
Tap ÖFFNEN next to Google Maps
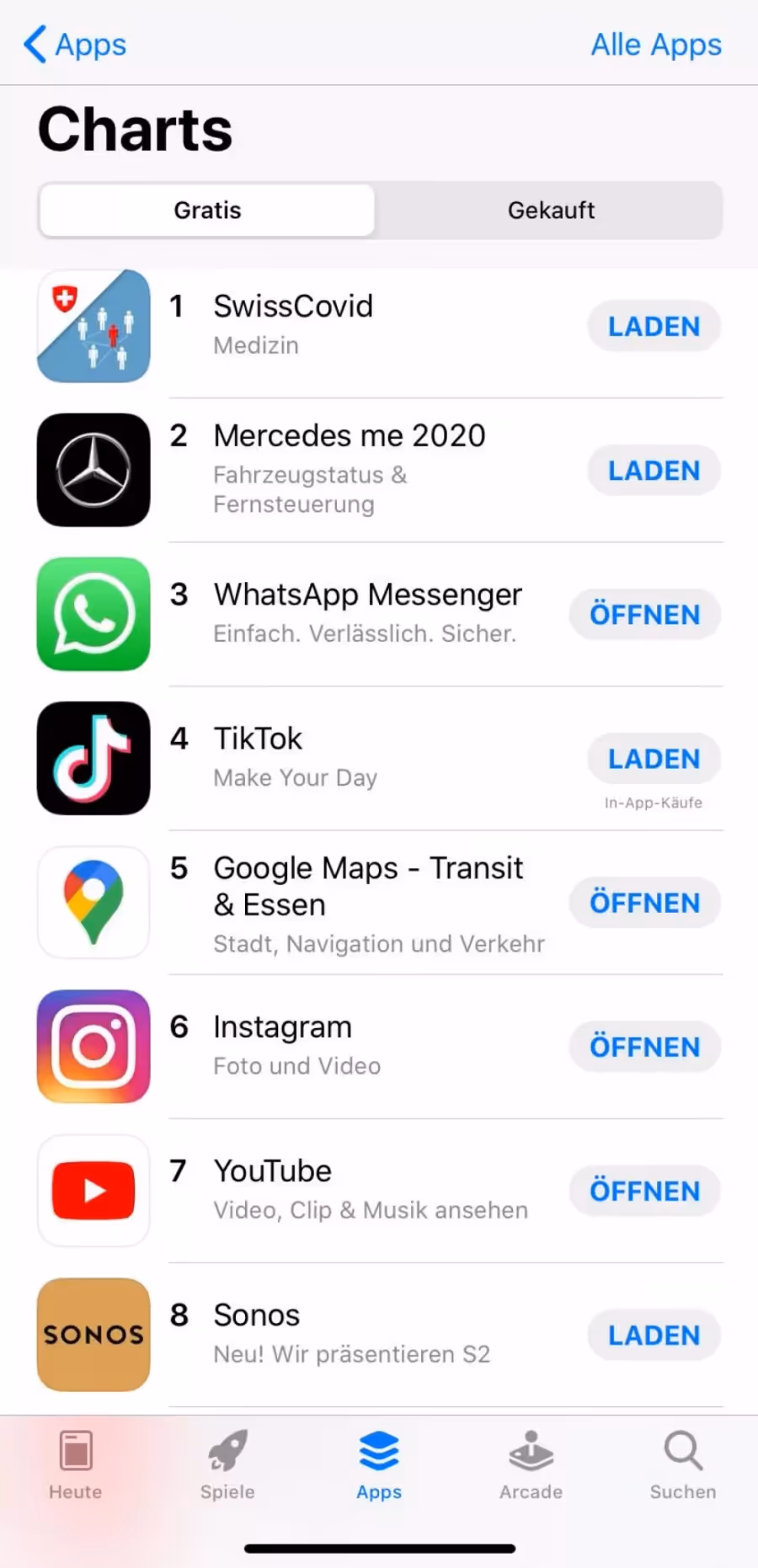pyautogui.click(x=645, y=902)
